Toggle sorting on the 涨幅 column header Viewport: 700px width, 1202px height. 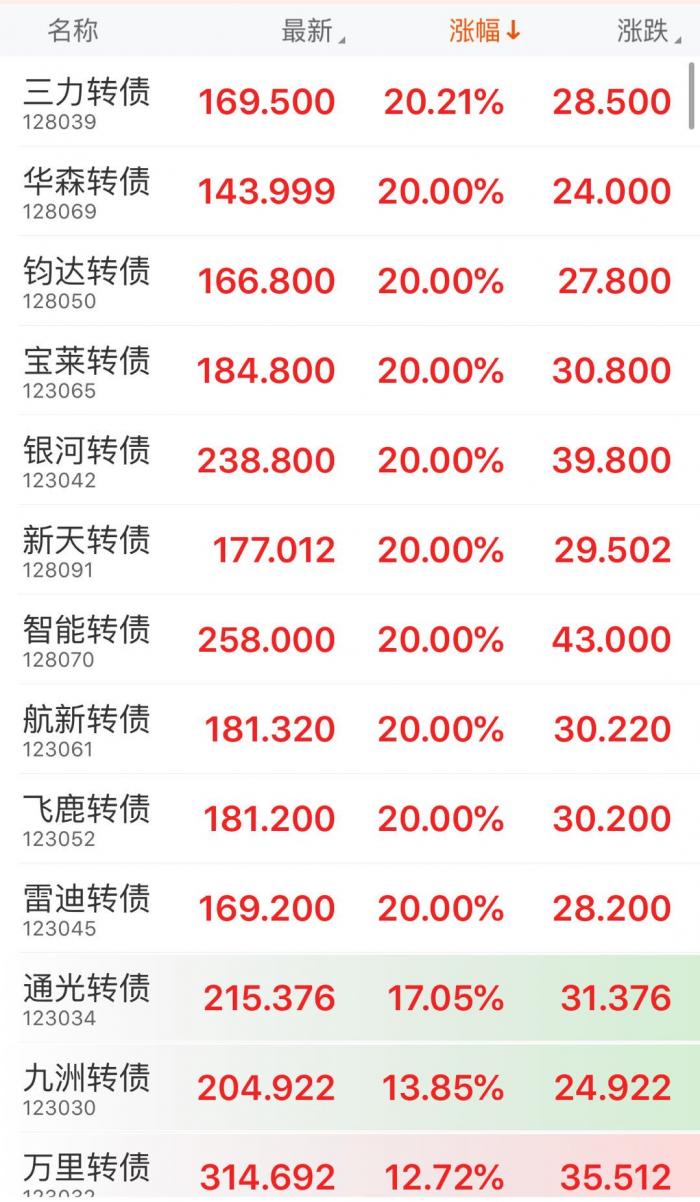tap(484, 31)
